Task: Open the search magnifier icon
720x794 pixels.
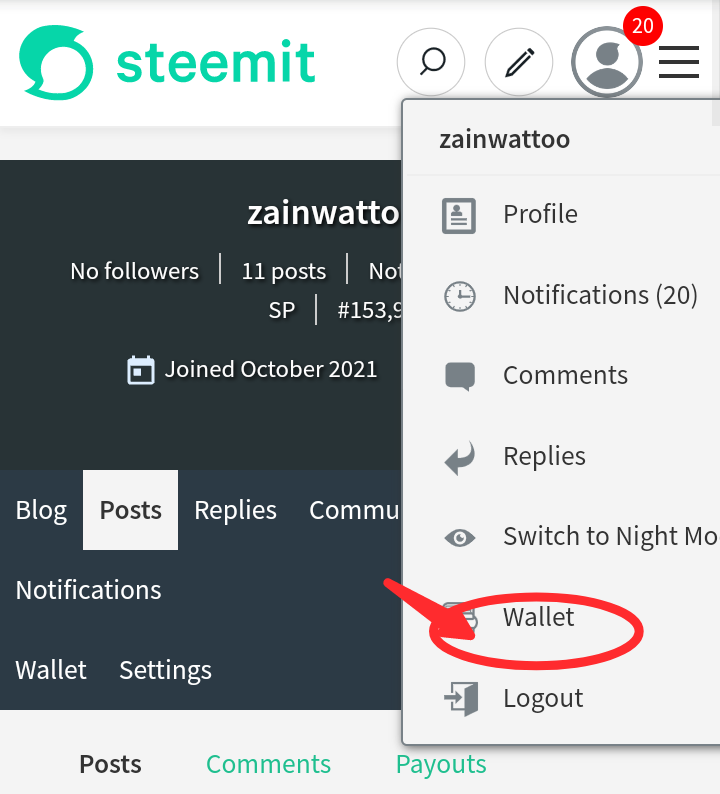Action: tap(431, 62)
